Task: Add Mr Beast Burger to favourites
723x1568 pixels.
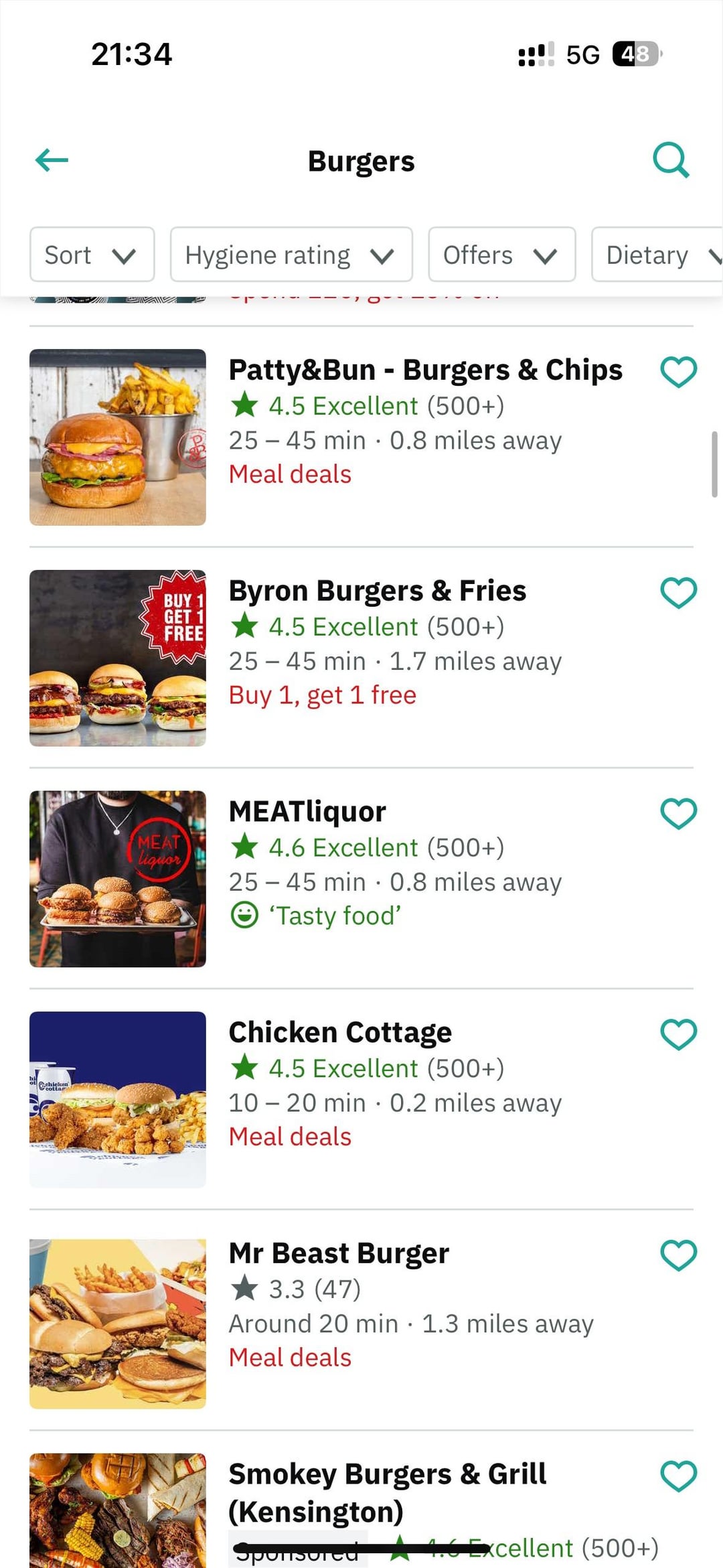Action: [678, 1255]
